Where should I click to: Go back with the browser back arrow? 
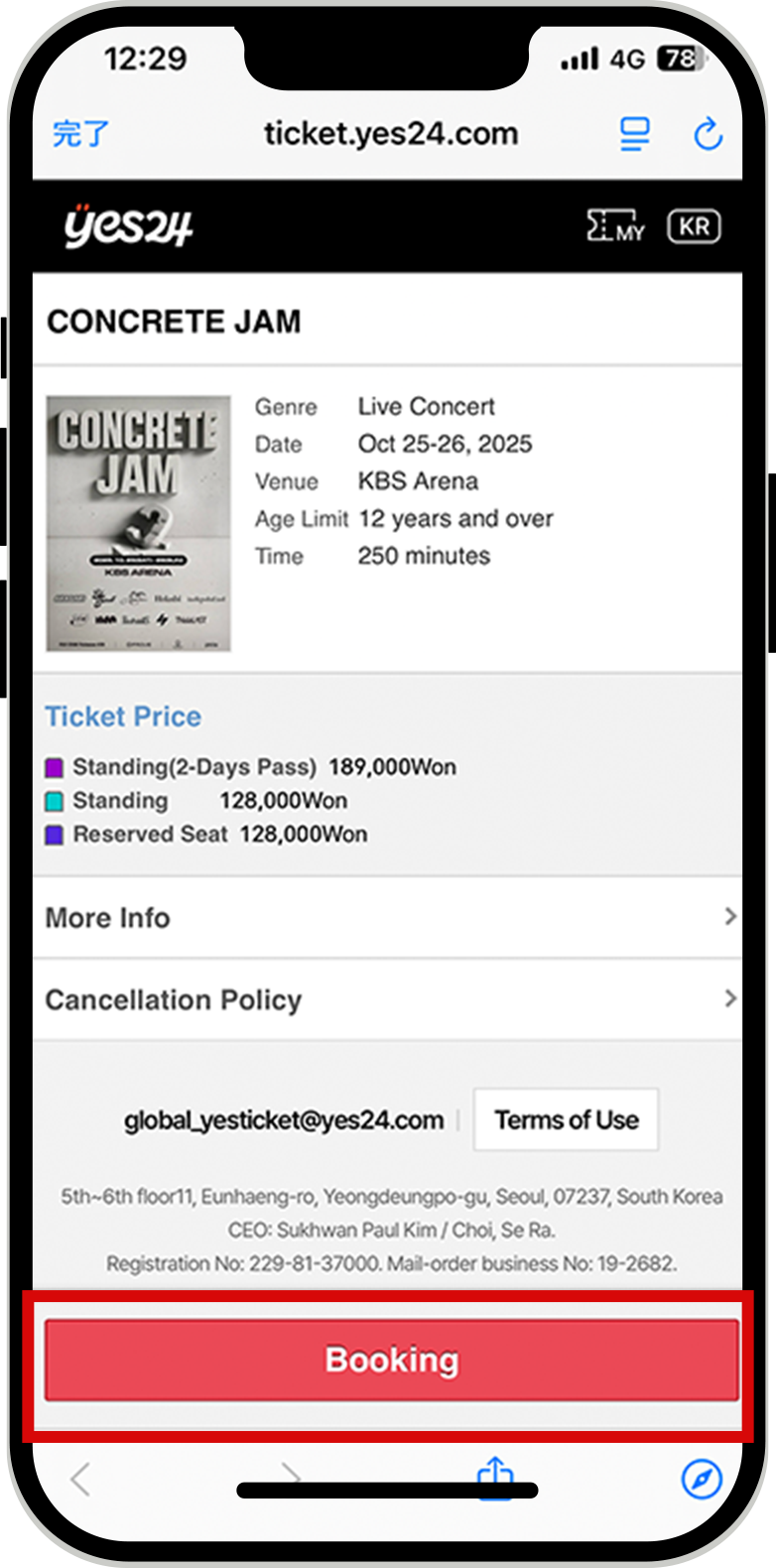click(x=81, y=1479)
